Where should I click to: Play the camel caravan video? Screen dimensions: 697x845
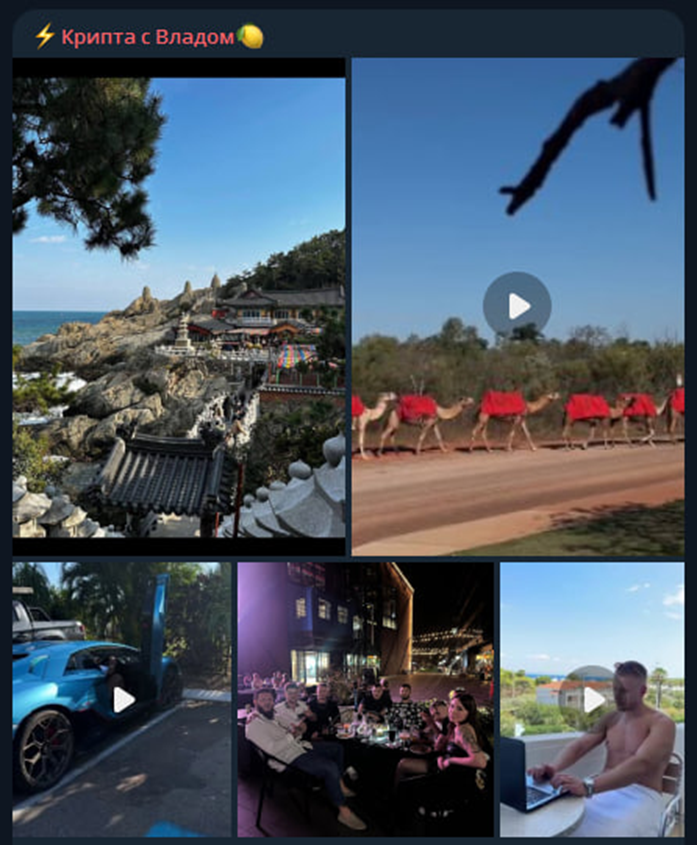click(x=517, y=305)
